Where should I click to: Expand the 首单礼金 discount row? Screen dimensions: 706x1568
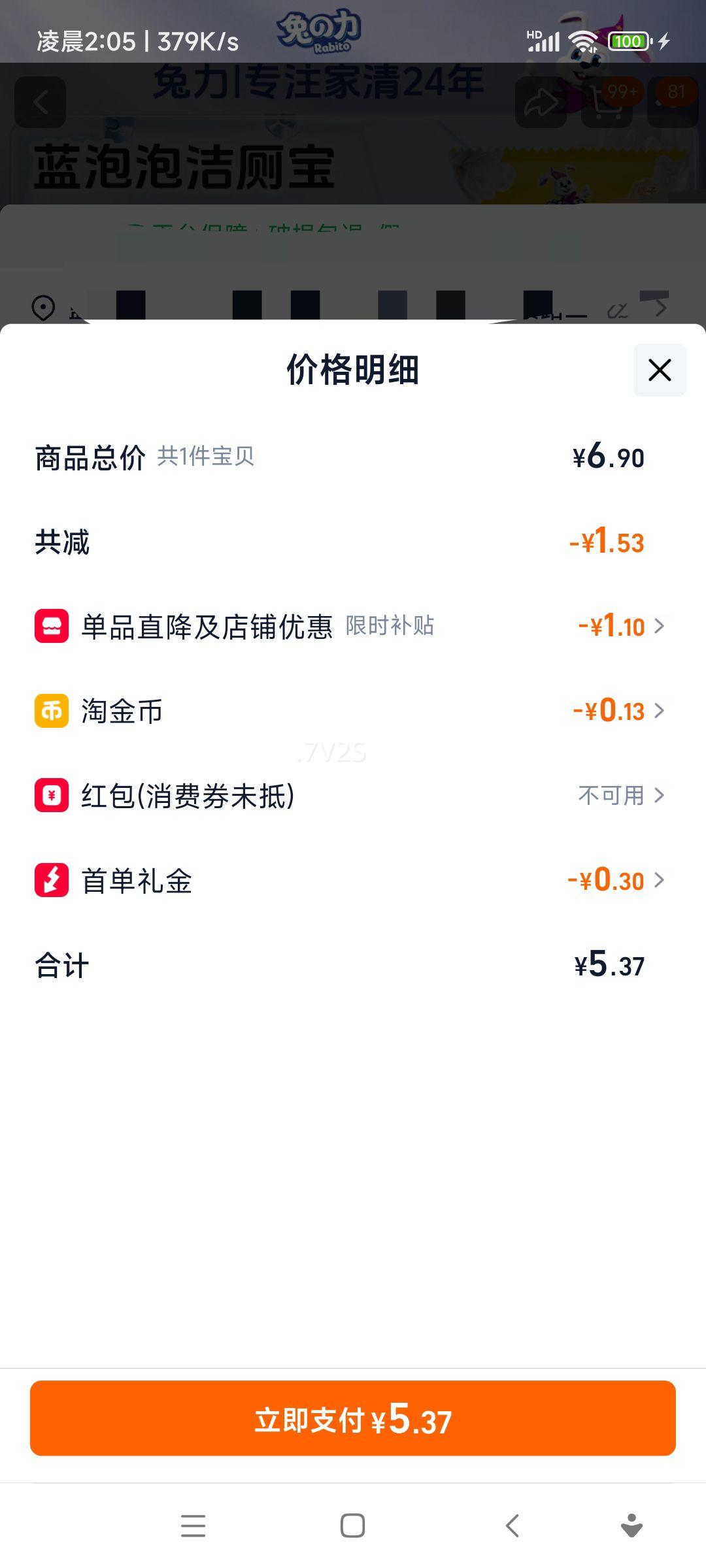coord(353,880)
